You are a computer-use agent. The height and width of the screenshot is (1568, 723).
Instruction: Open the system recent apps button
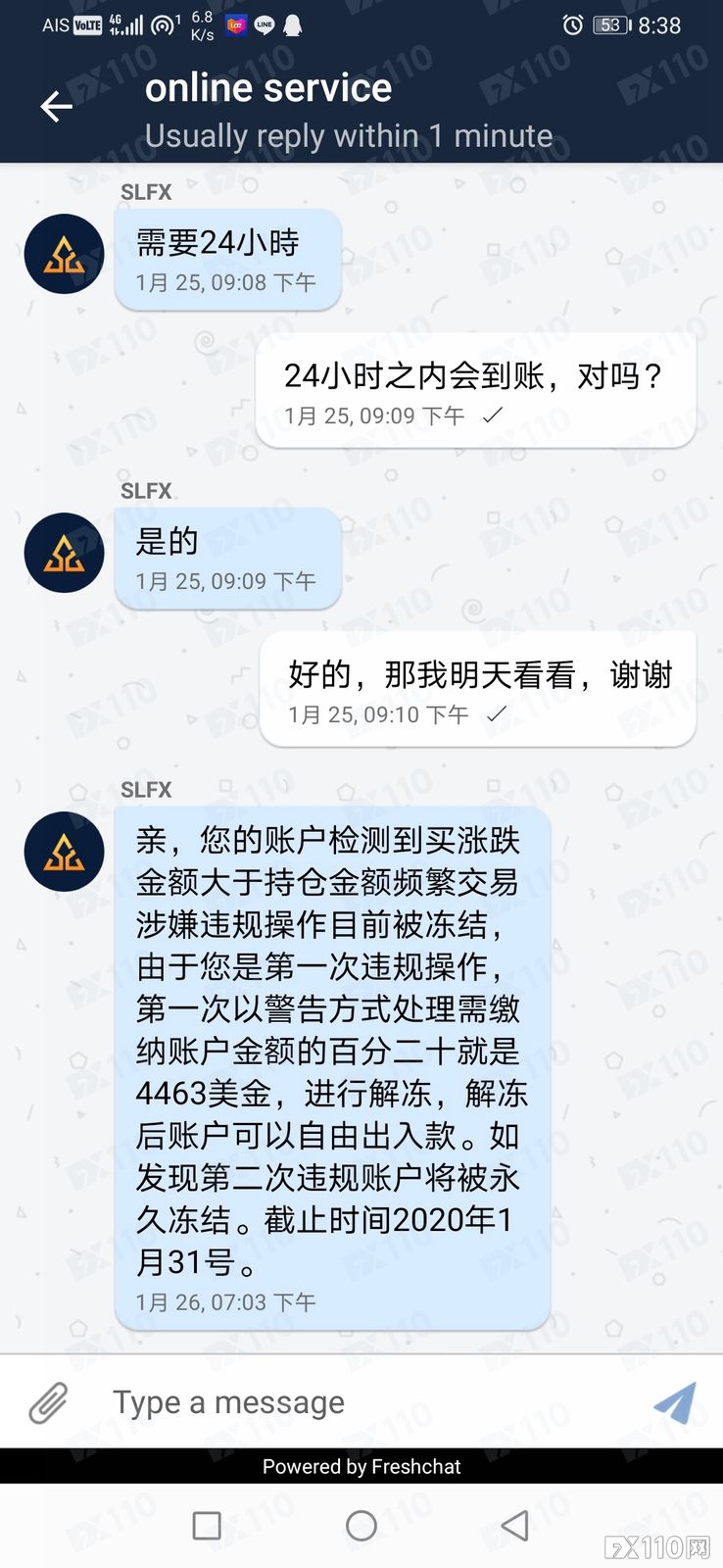point(207,1525)
